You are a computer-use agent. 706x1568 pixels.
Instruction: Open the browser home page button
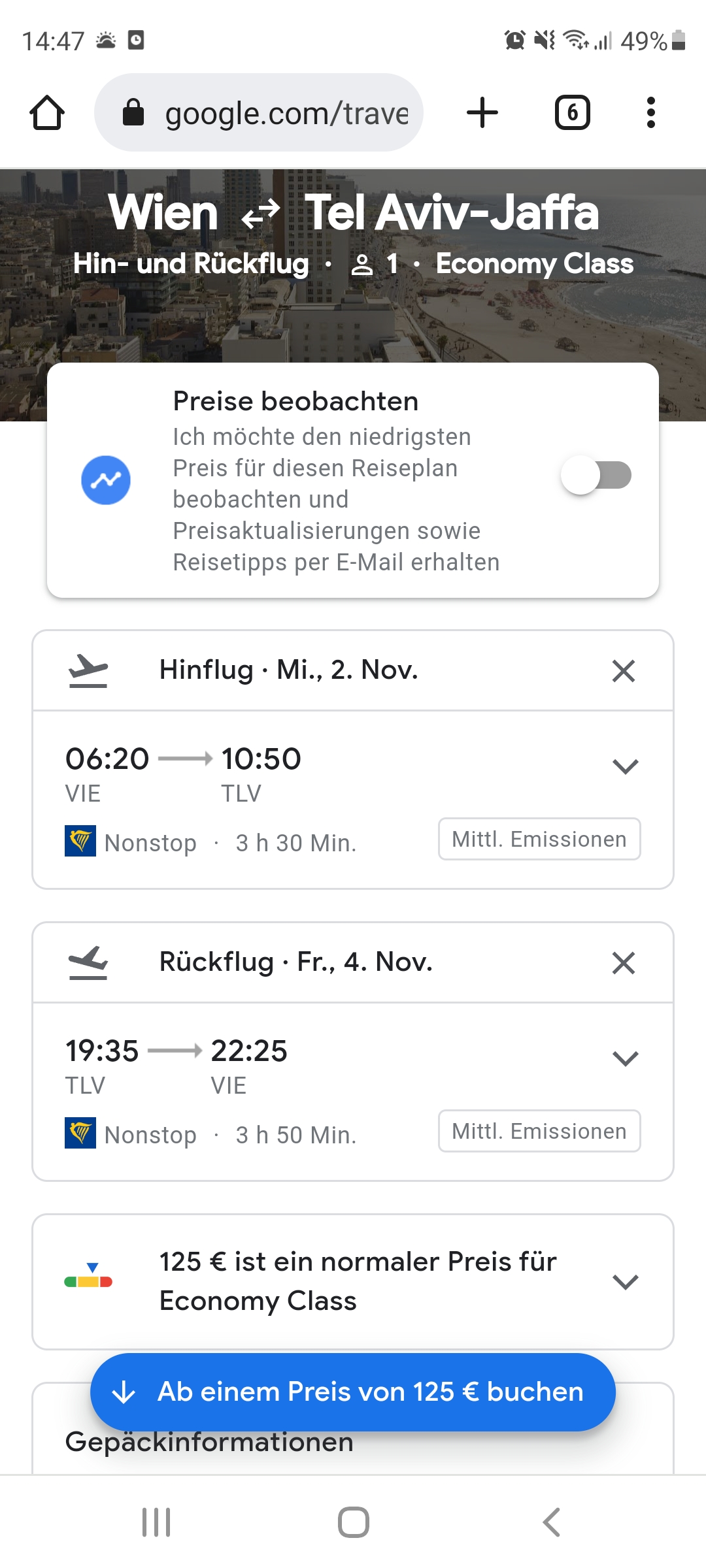pos(47,112)
